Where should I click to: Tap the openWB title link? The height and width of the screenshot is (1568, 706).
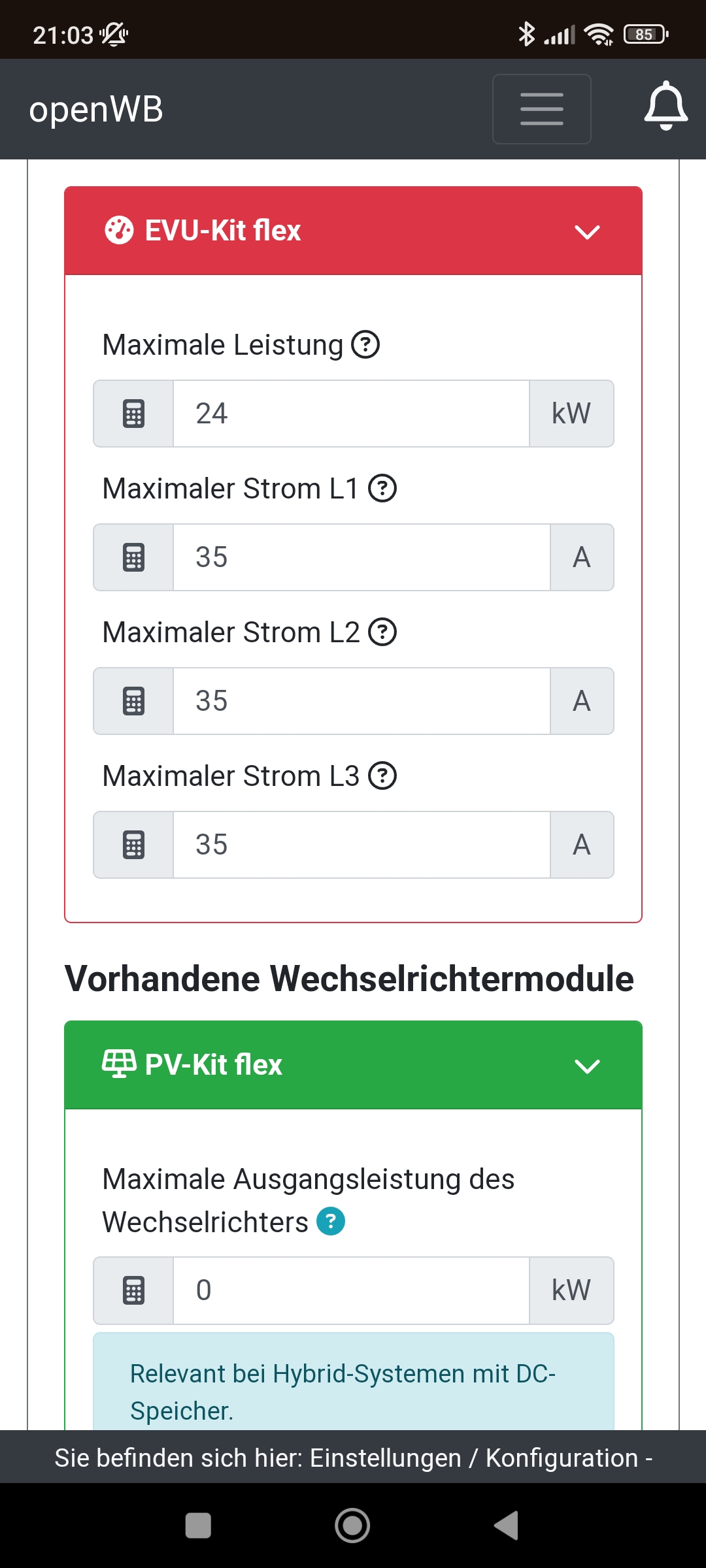click(96, 109)
